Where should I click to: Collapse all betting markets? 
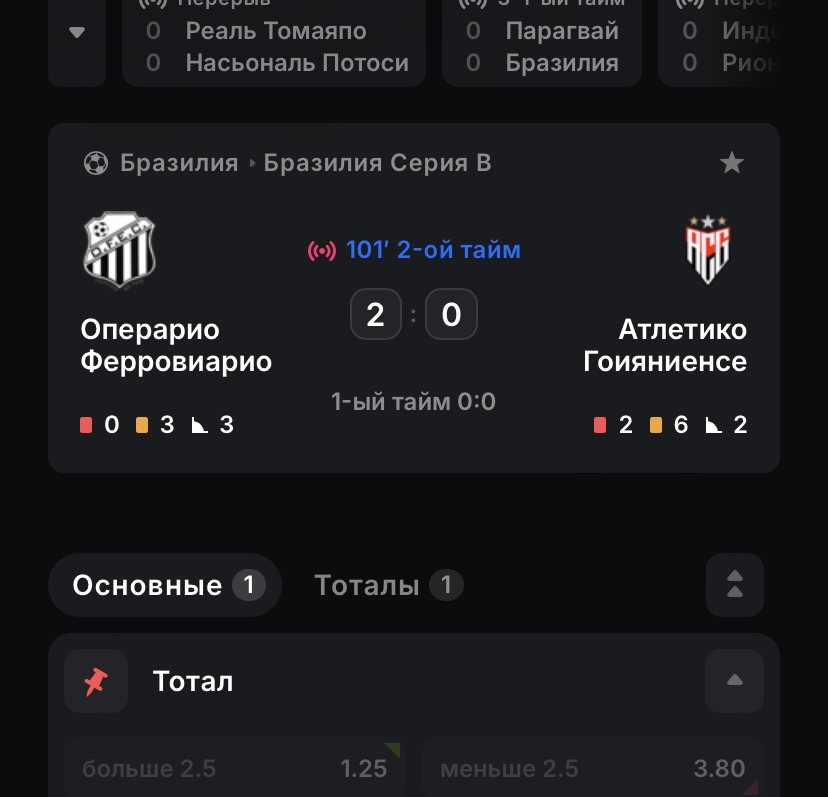pos(734,585)
